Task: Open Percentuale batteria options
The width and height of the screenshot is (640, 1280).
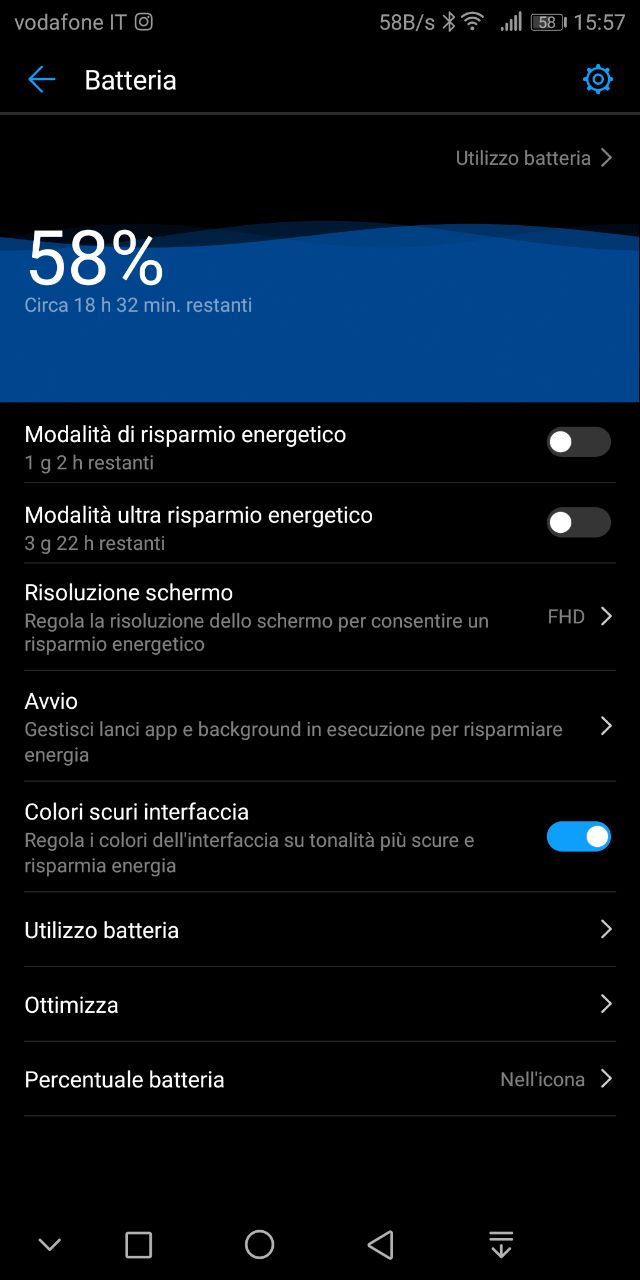Action: click(320, 1080)
